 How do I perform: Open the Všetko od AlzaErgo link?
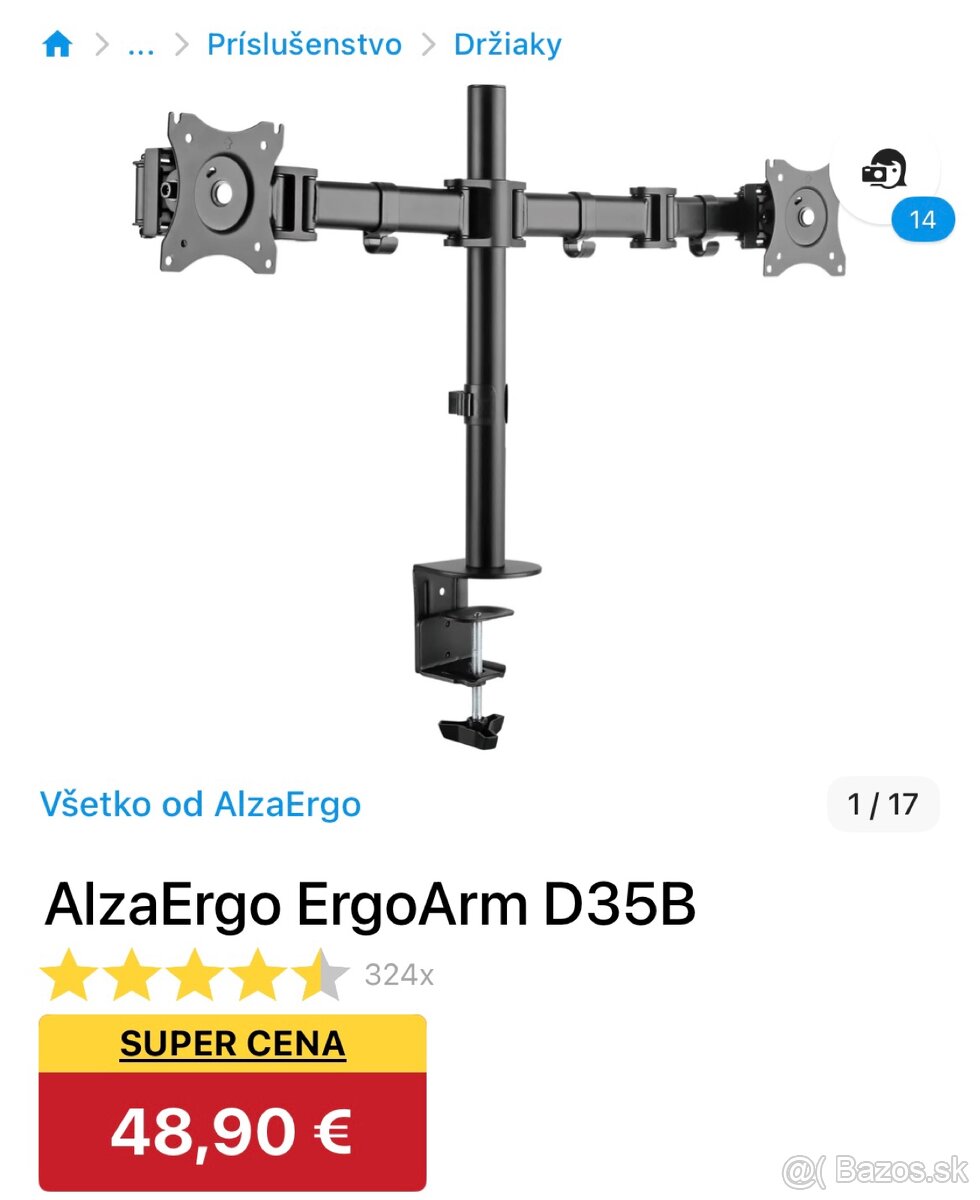coord(200,804)
